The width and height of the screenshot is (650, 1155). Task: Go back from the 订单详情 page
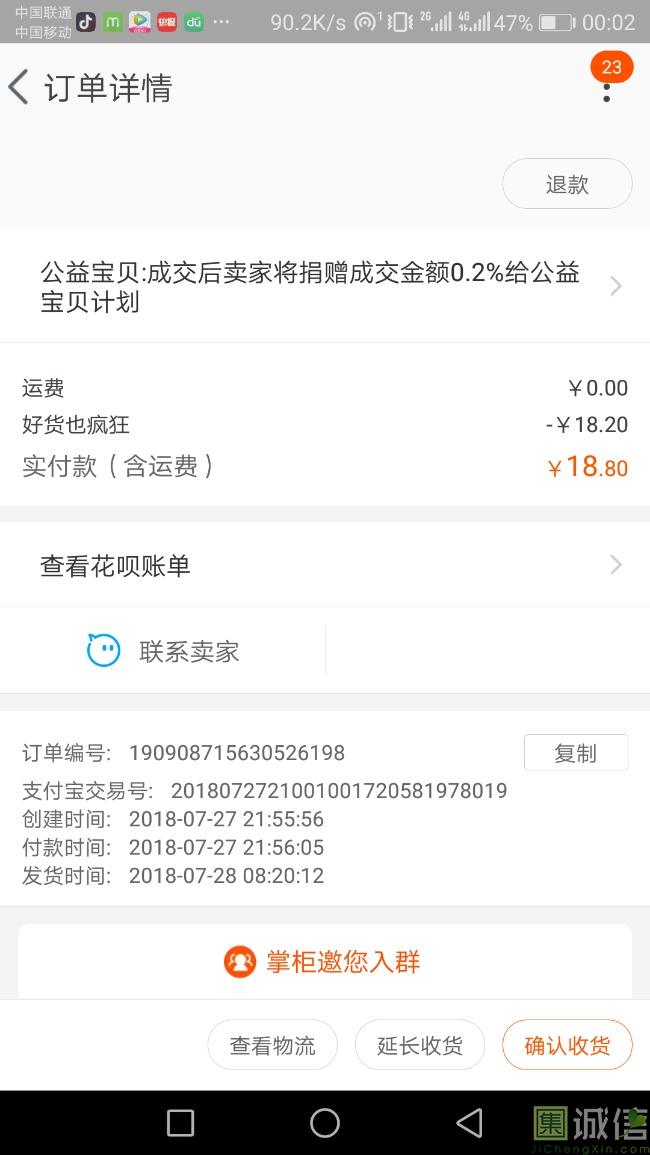tap(20, 88)
